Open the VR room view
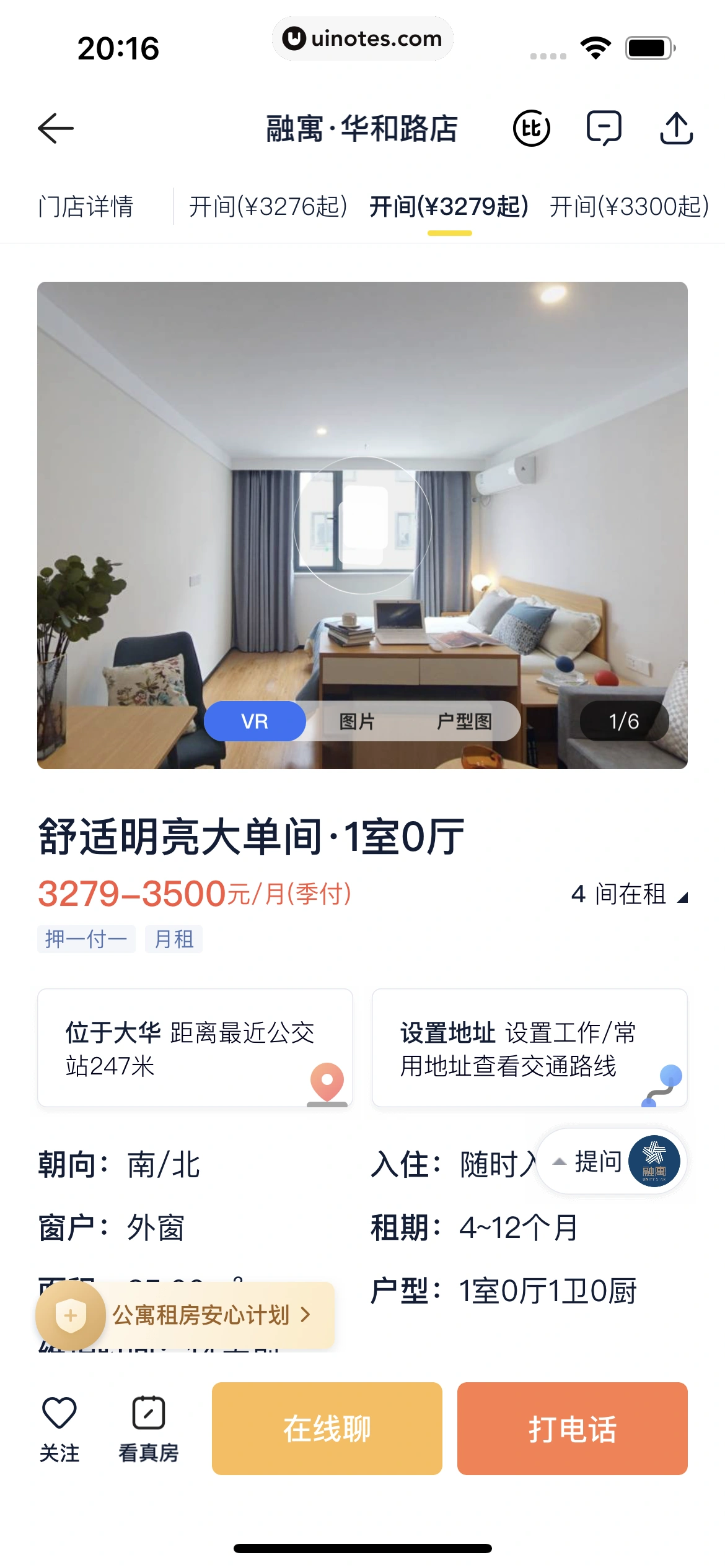This screenshot has width=725, height=1568. [255, 721]
